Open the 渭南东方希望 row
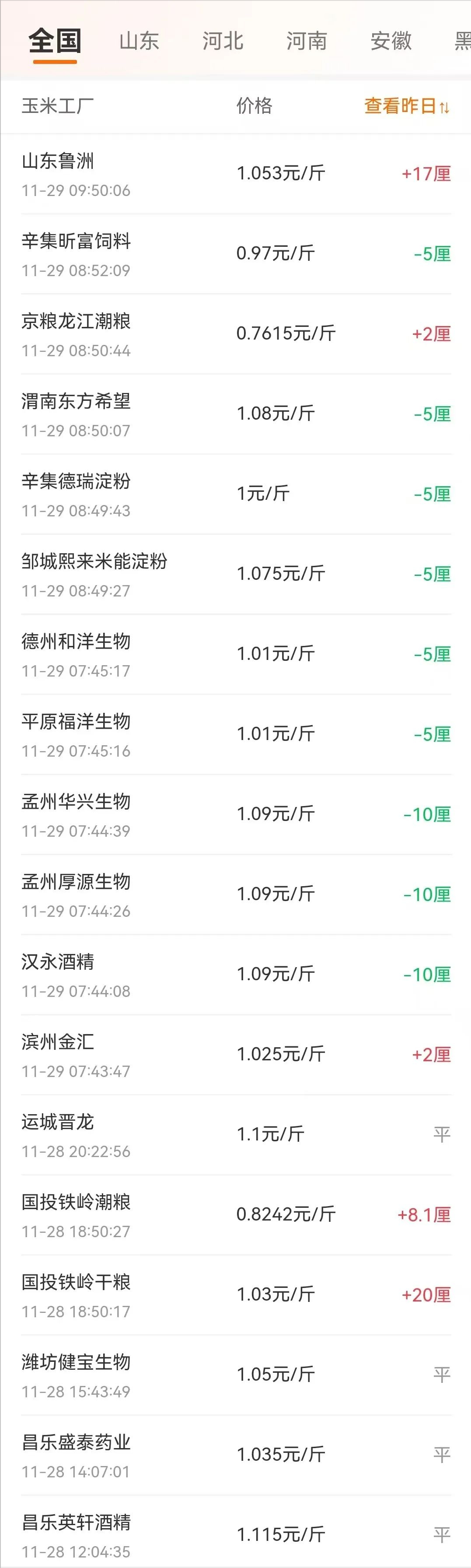471x1568 pixels. [235, 414]
